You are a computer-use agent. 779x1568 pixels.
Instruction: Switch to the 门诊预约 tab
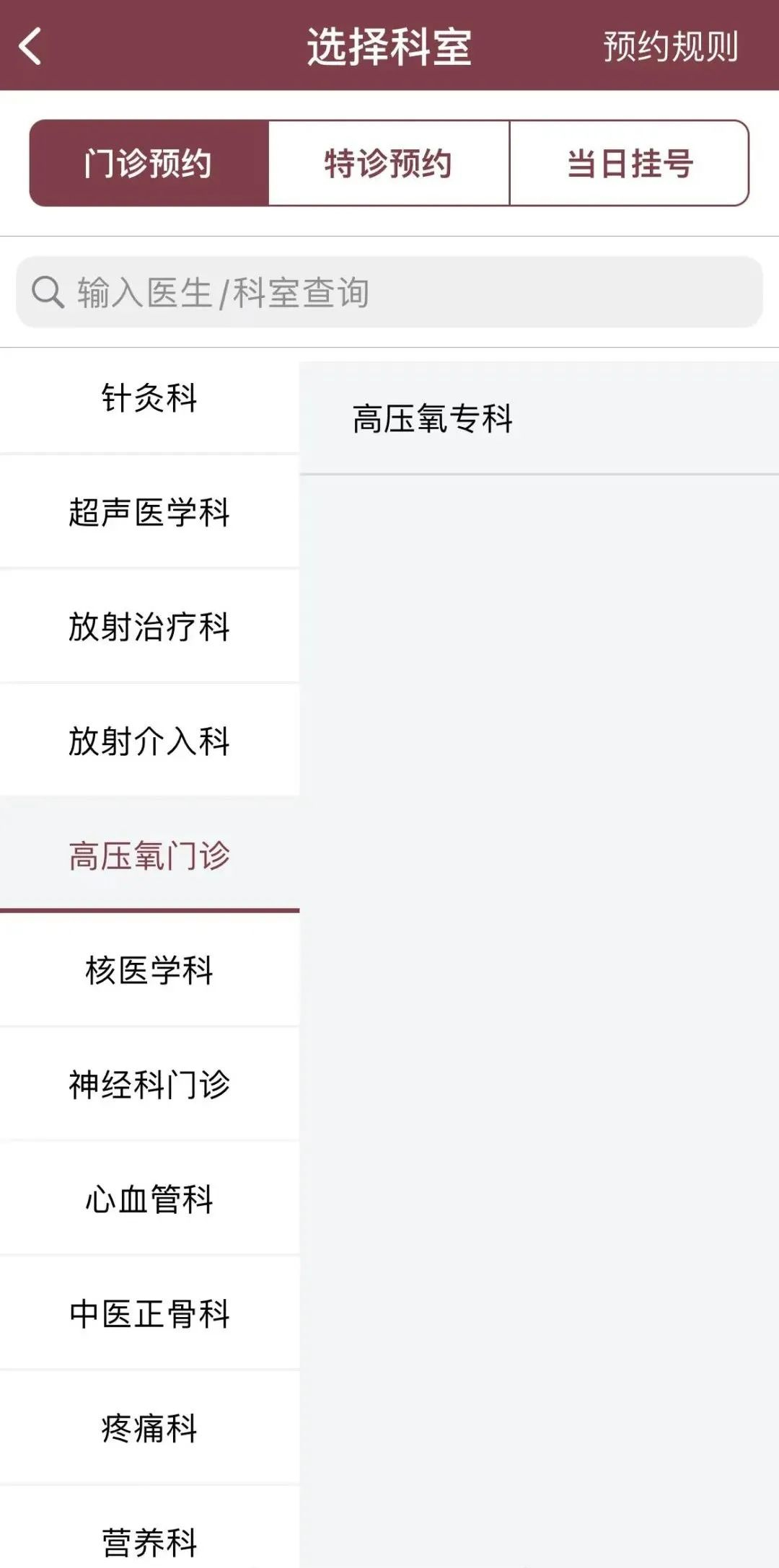point(149,163)
